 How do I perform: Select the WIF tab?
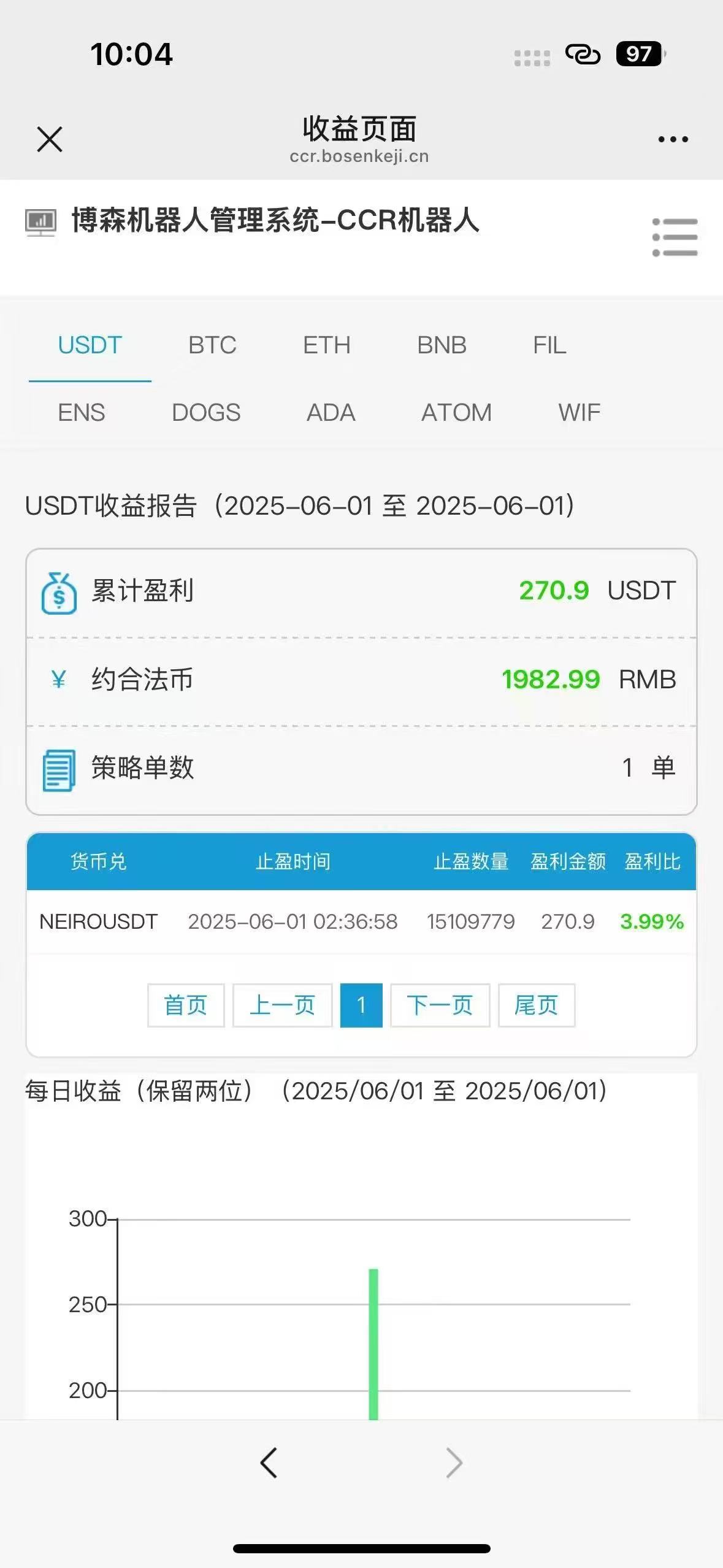click(579, 413)
